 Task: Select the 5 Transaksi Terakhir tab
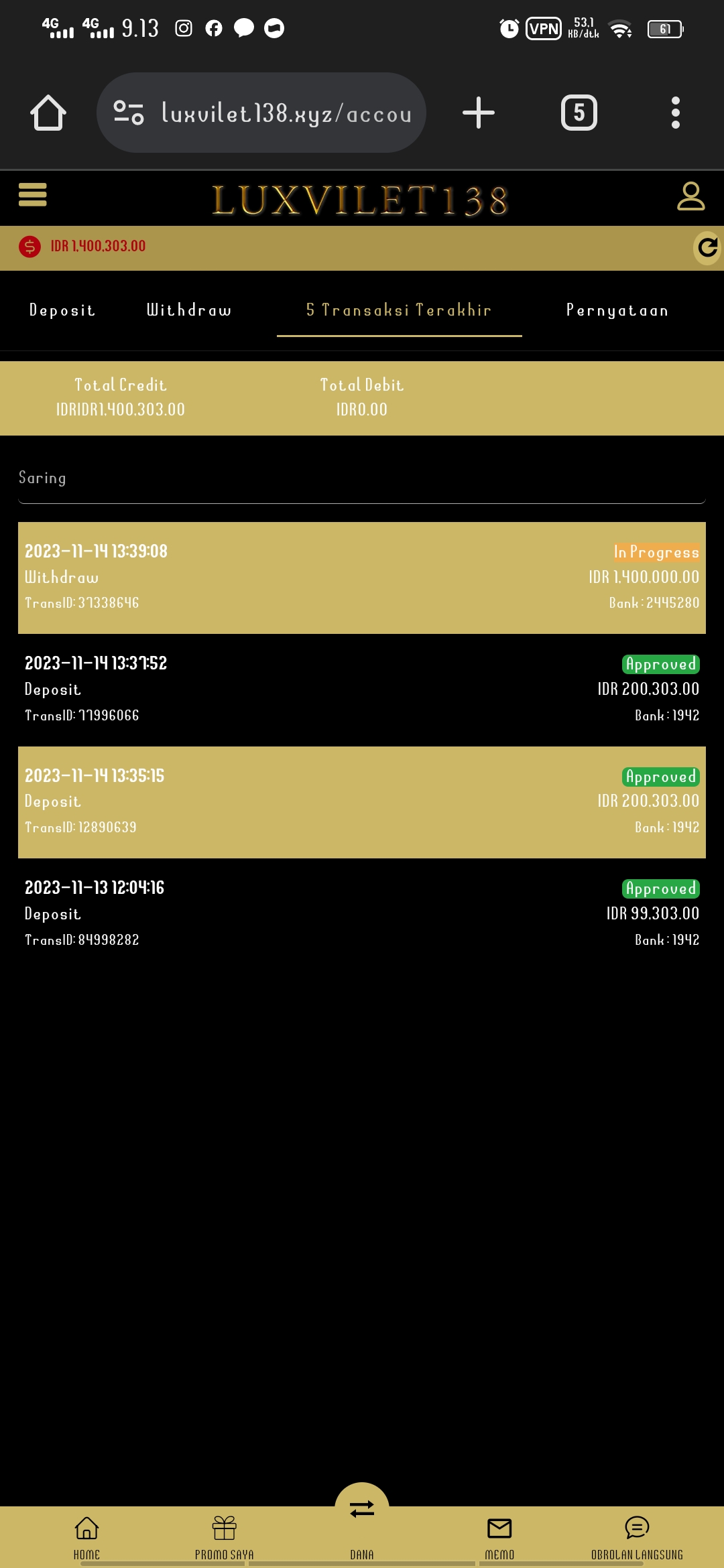pyautogui.click(x=399, y=310)
